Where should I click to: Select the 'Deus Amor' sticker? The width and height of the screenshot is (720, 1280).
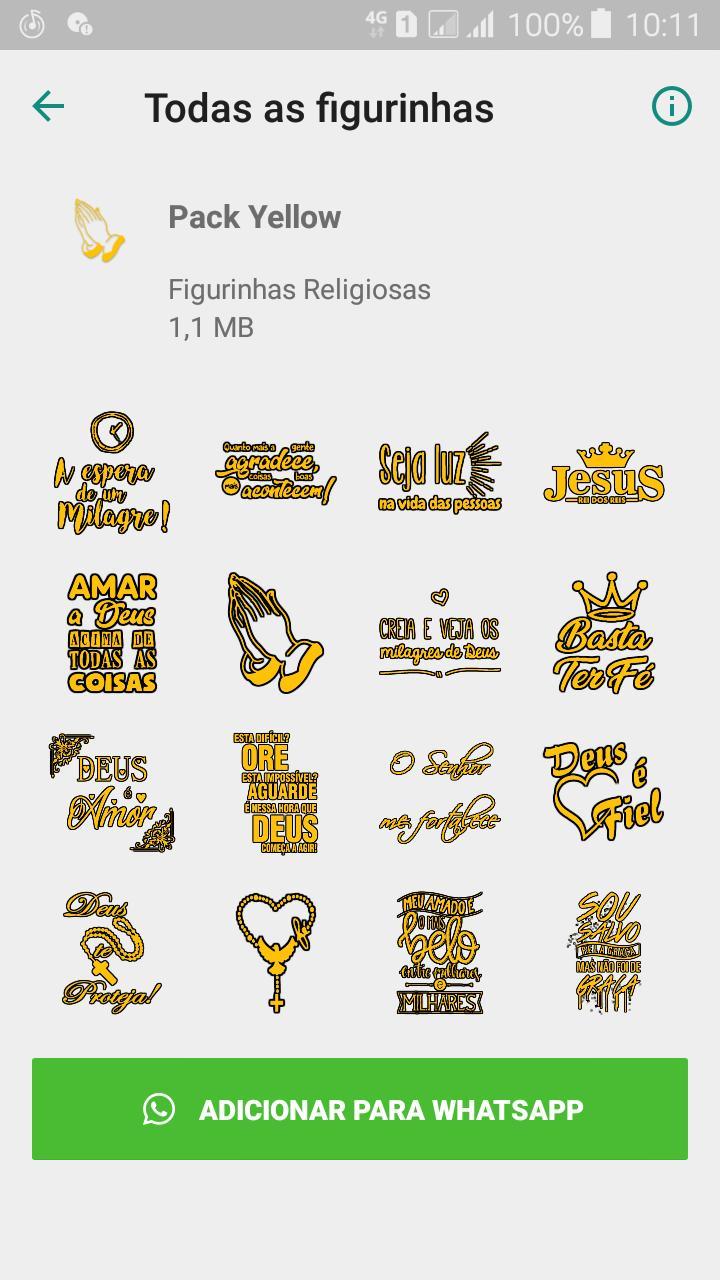tap(110, 792)
